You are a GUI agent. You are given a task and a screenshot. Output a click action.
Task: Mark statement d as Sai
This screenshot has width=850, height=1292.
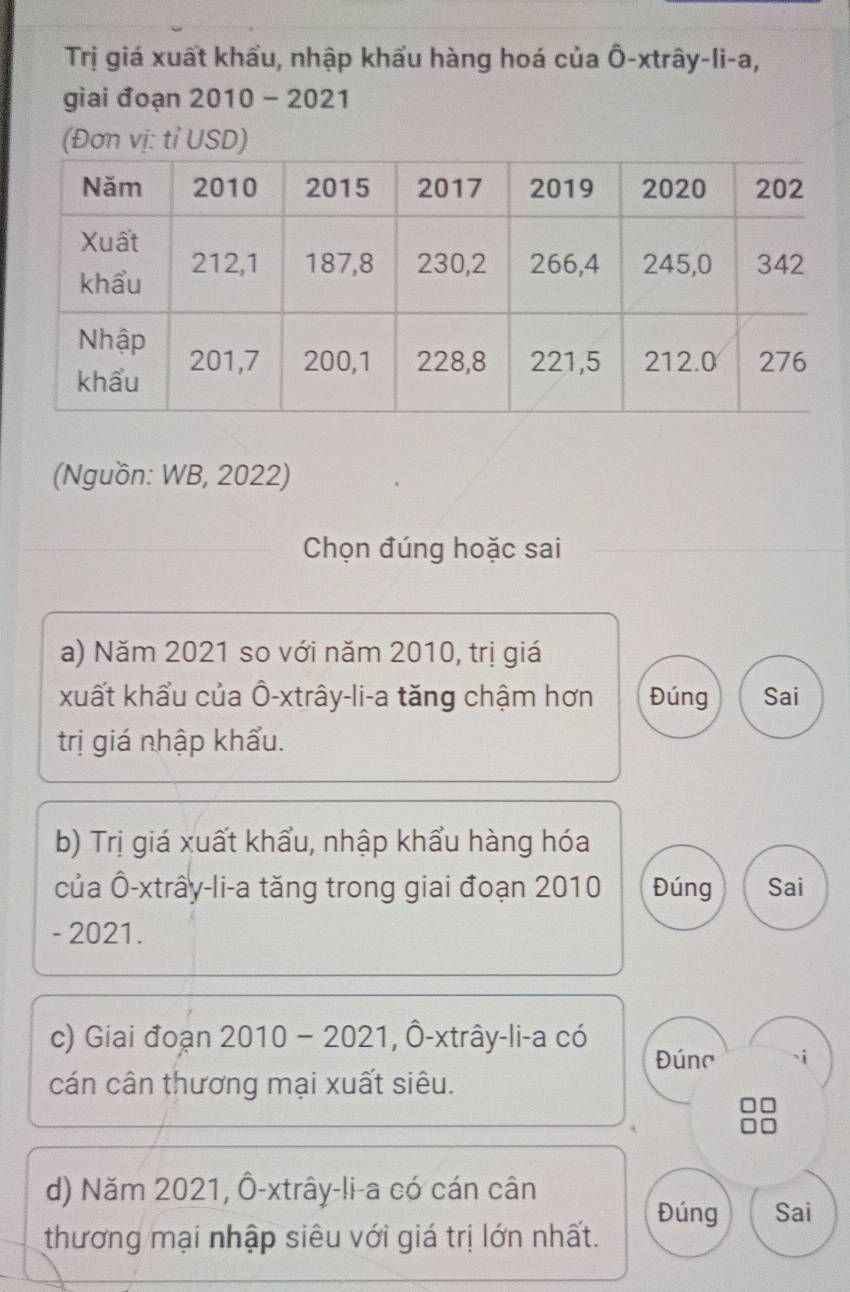pos(792,1213)
